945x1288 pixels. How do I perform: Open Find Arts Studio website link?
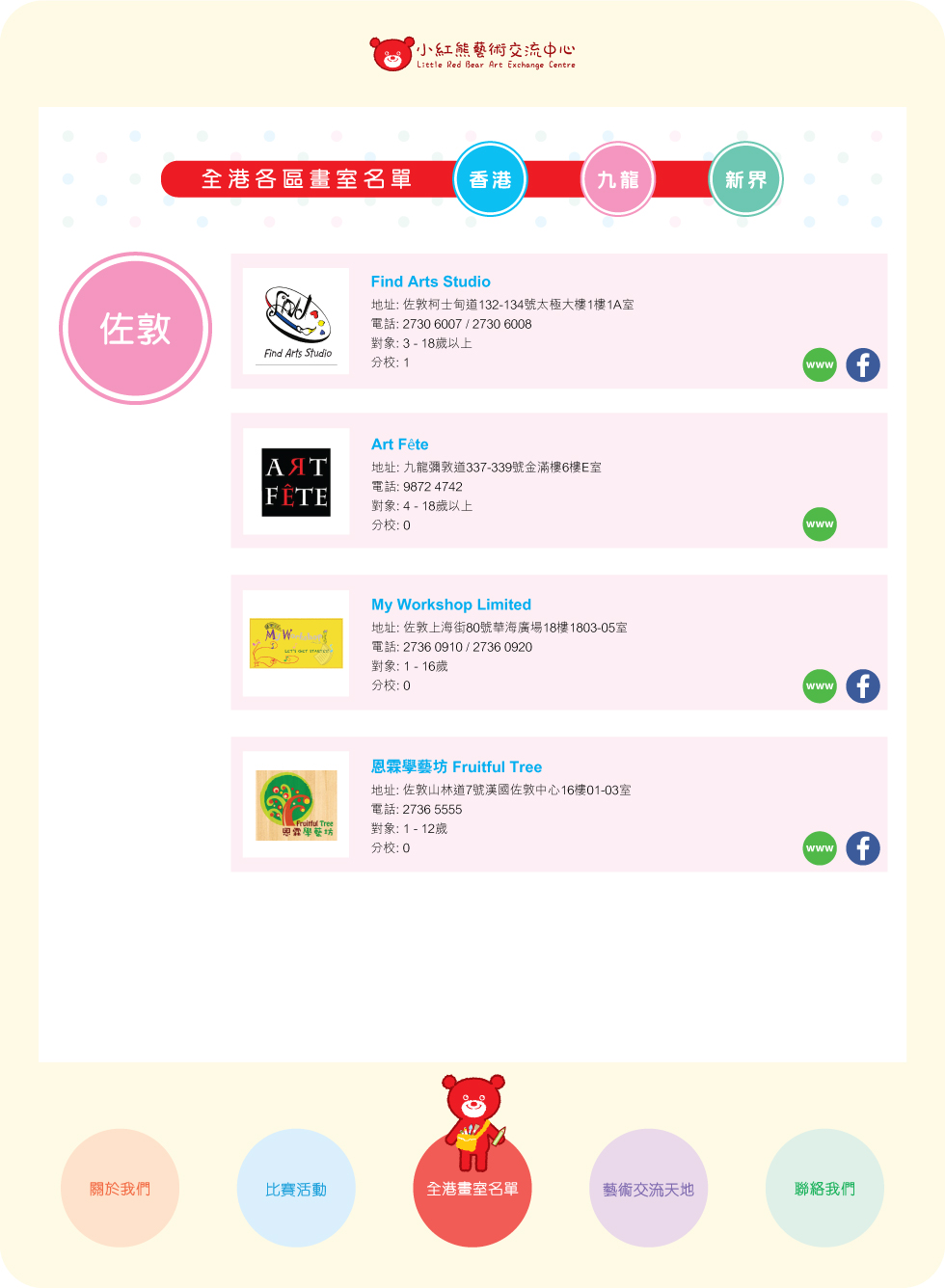coord(820,365)
